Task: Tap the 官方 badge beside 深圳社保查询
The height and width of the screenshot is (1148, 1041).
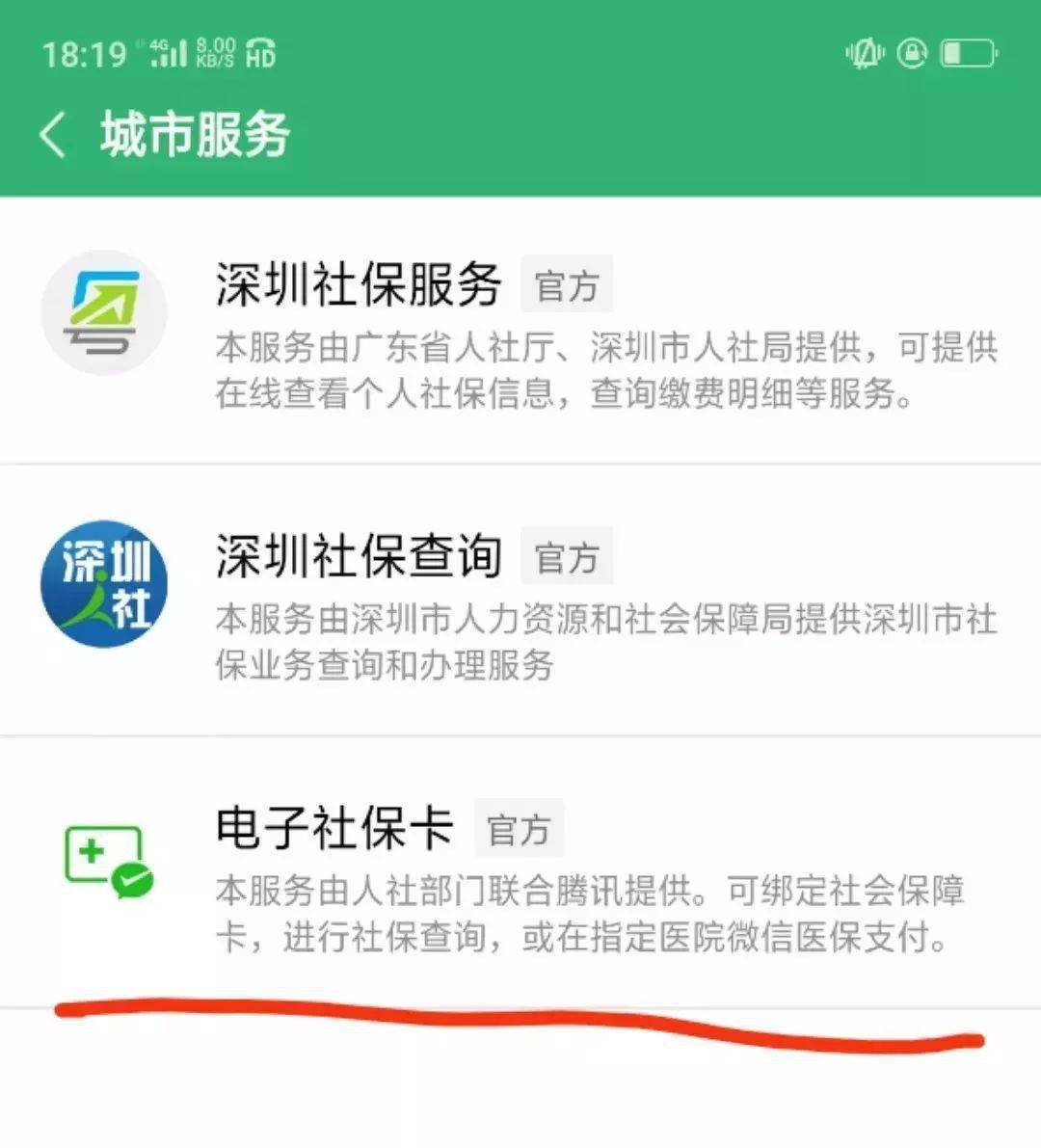Action: click(569, 556)
